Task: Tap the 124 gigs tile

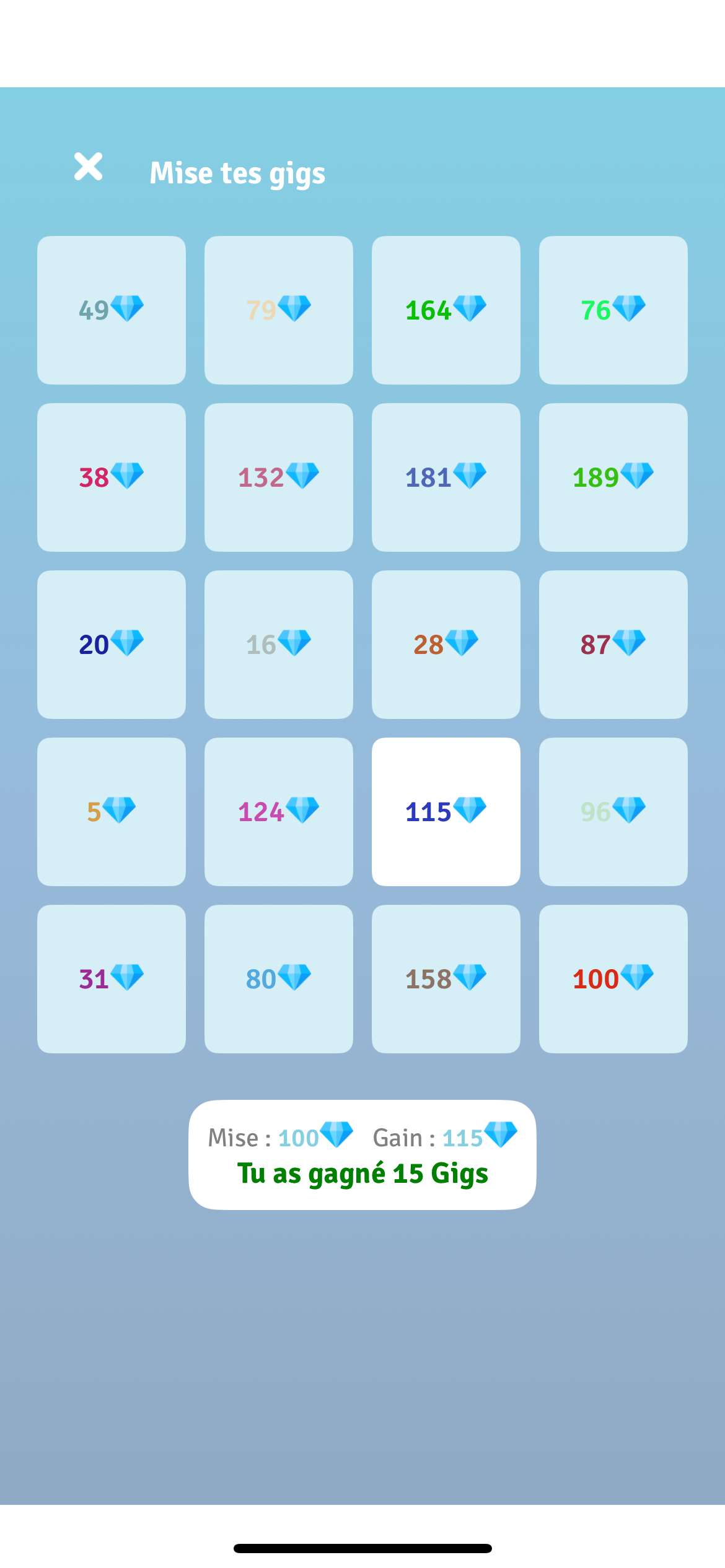Action: tap(279, 812)
